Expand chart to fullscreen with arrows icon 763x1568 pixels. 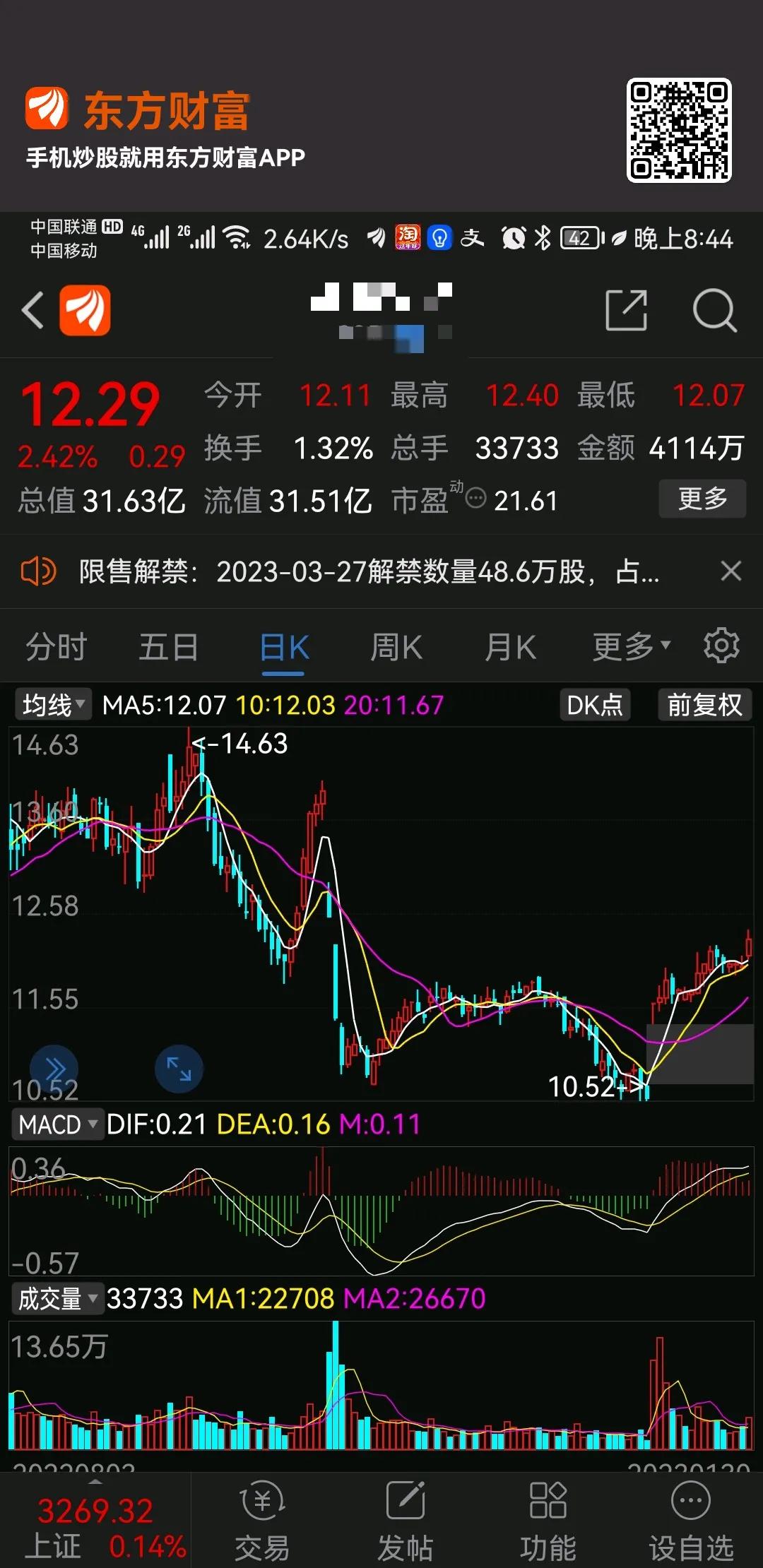pyautogui.click(x=179, y=1068)
